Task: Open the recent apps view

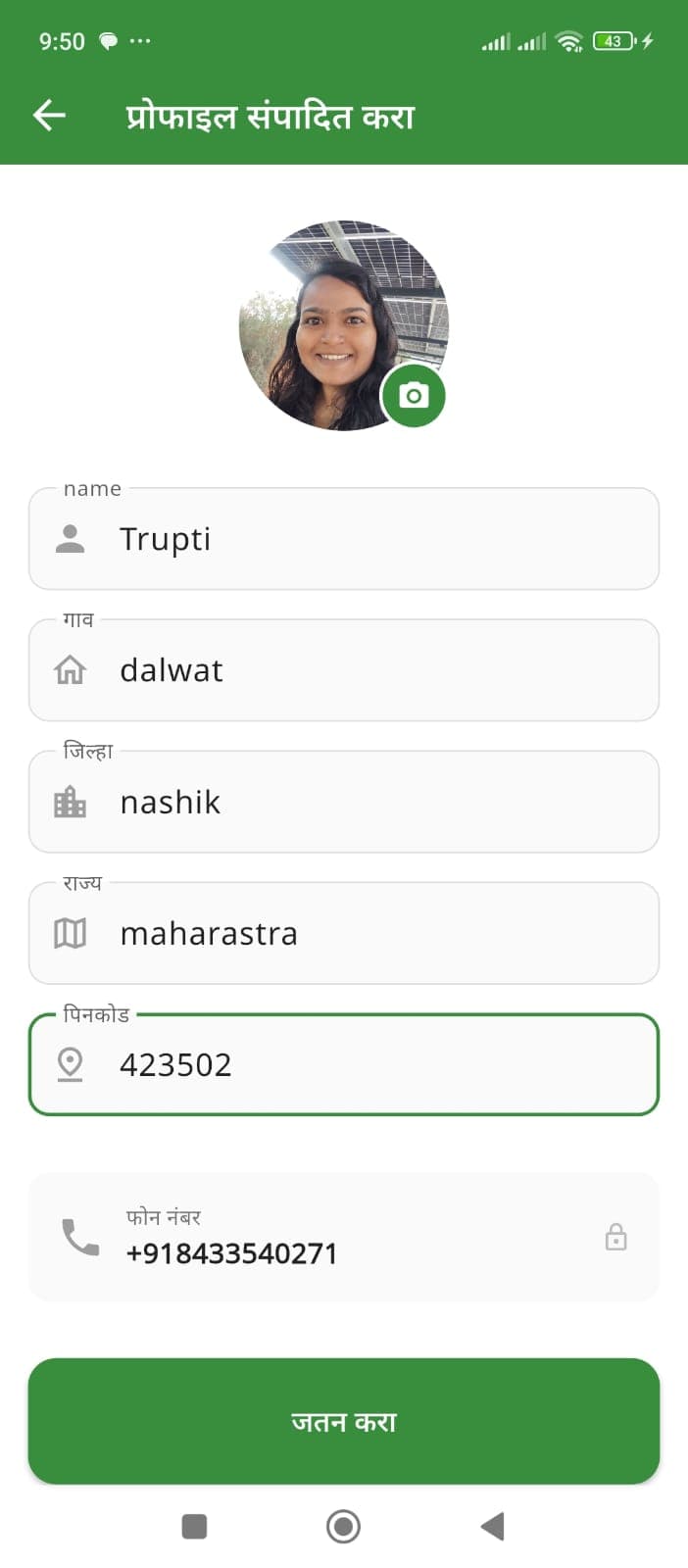Action: [194, 1526]
